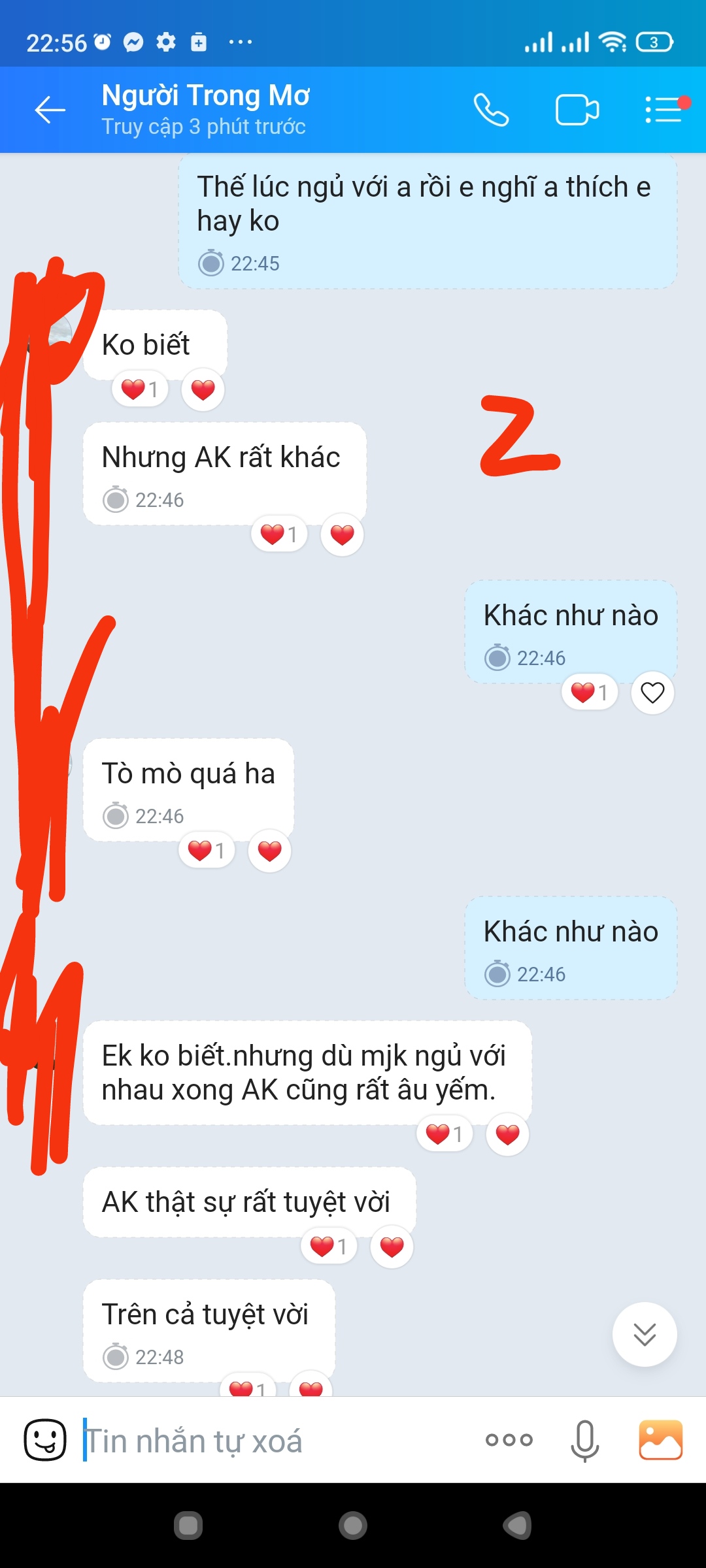Open the sticker and emoji picker
The height and width of the screenshot is (1568, 706).
click(45, 1440)
